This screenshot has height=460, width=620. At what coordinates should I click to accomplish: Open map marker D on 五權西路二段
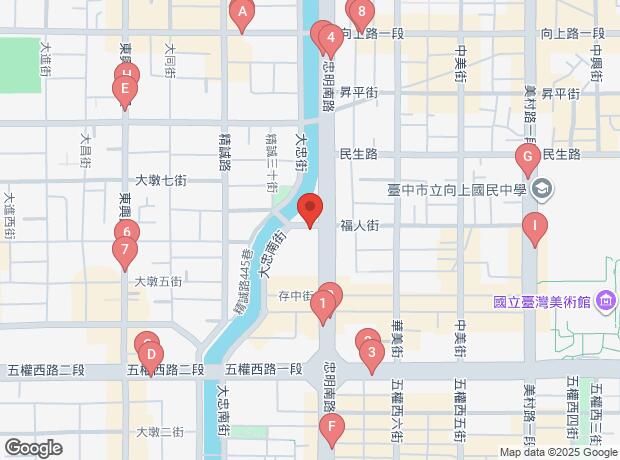150,353
